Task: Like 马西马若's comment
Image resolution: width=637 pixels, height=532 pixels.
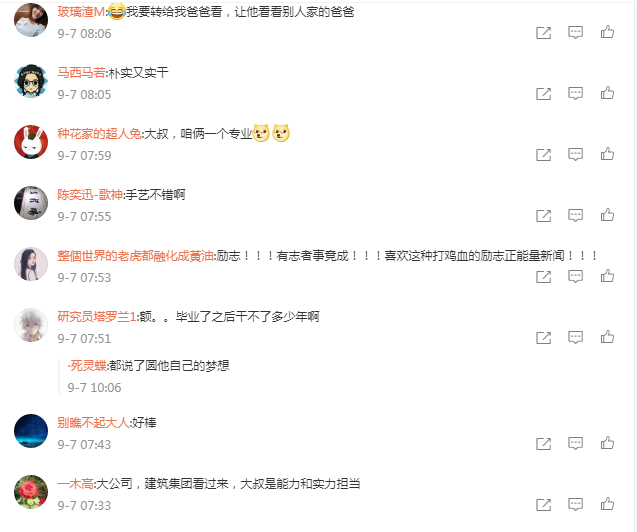Action: tap(607, 94)
